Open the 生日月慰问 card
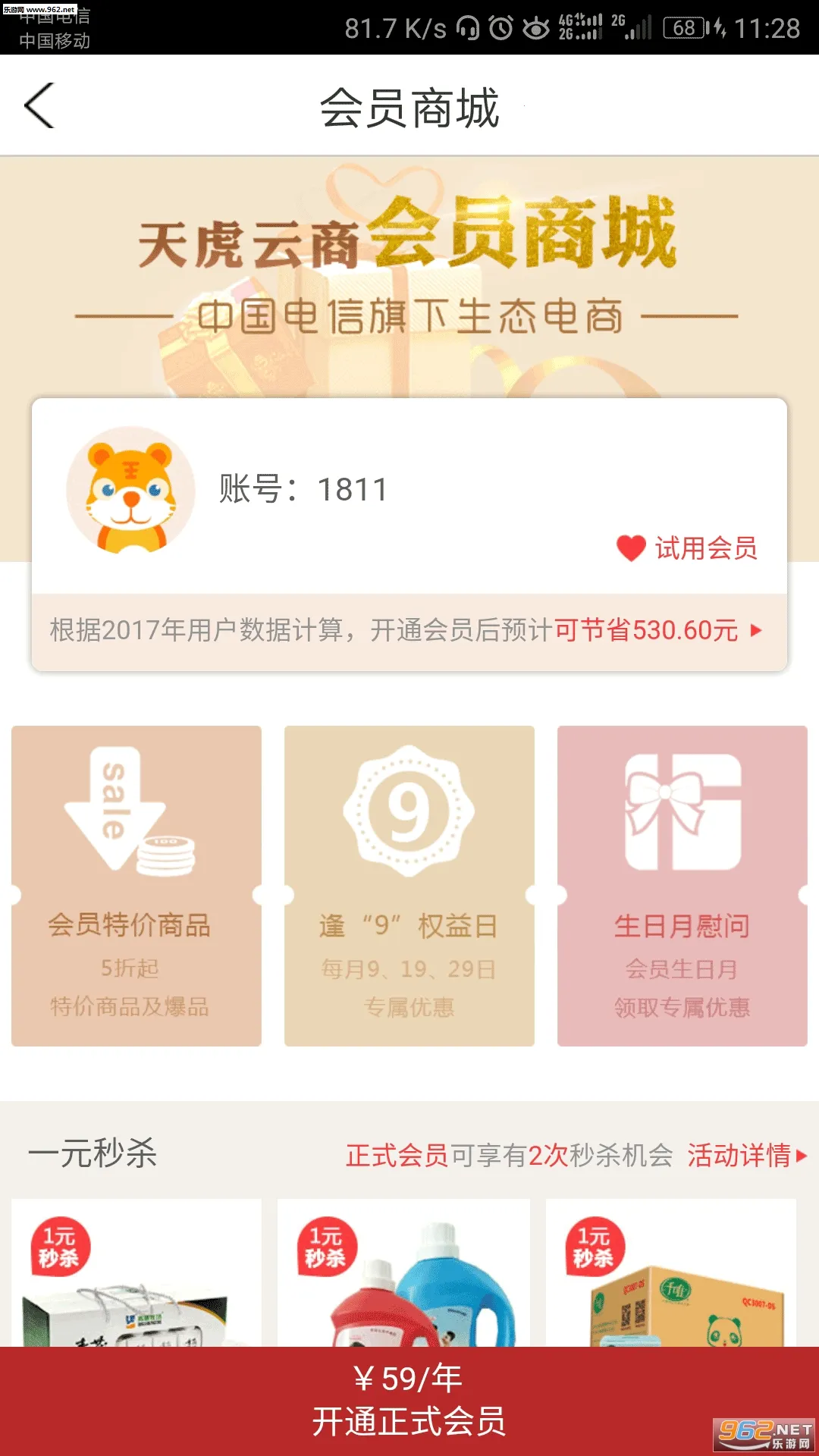Viewport: 819px width, 1456px height. (x=682, y=886)
